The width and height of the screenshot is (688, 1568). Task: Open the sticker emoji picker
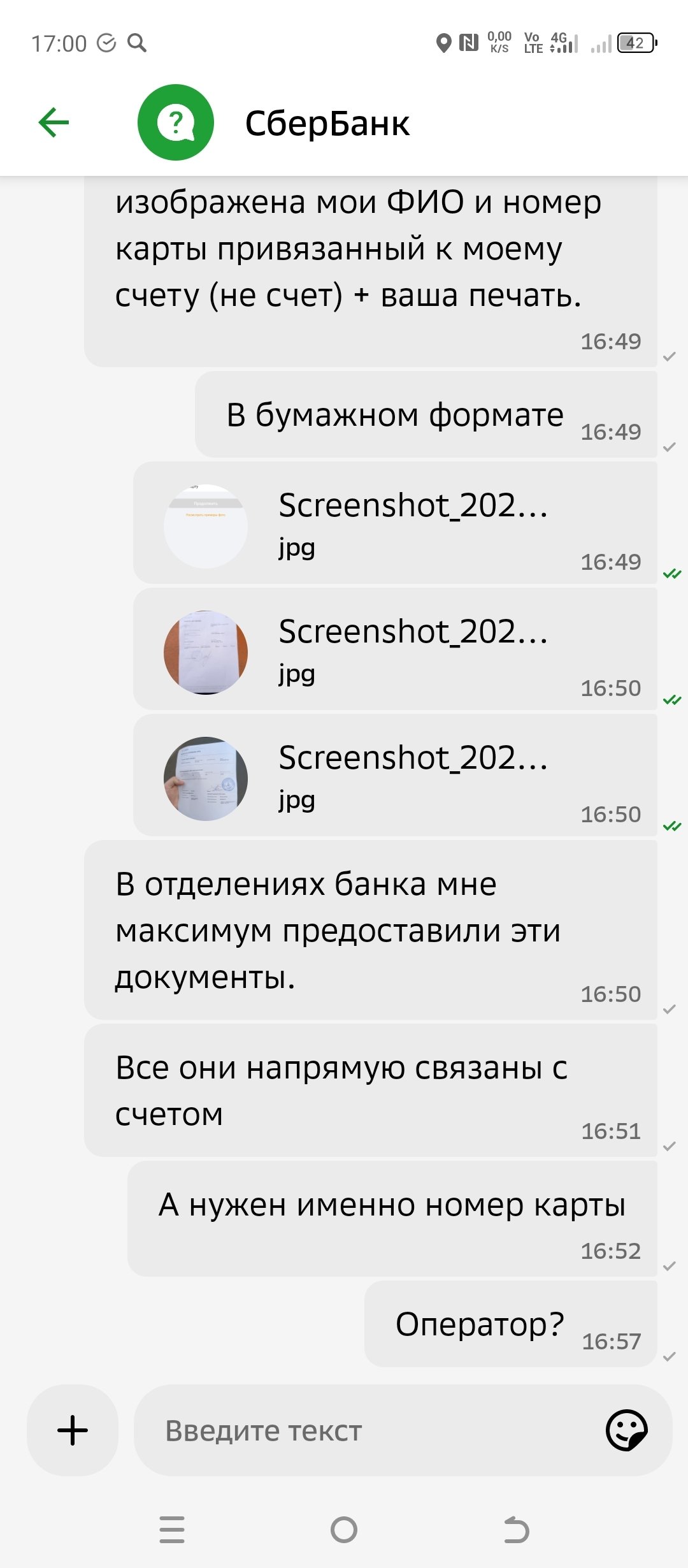coord(626,1430)
